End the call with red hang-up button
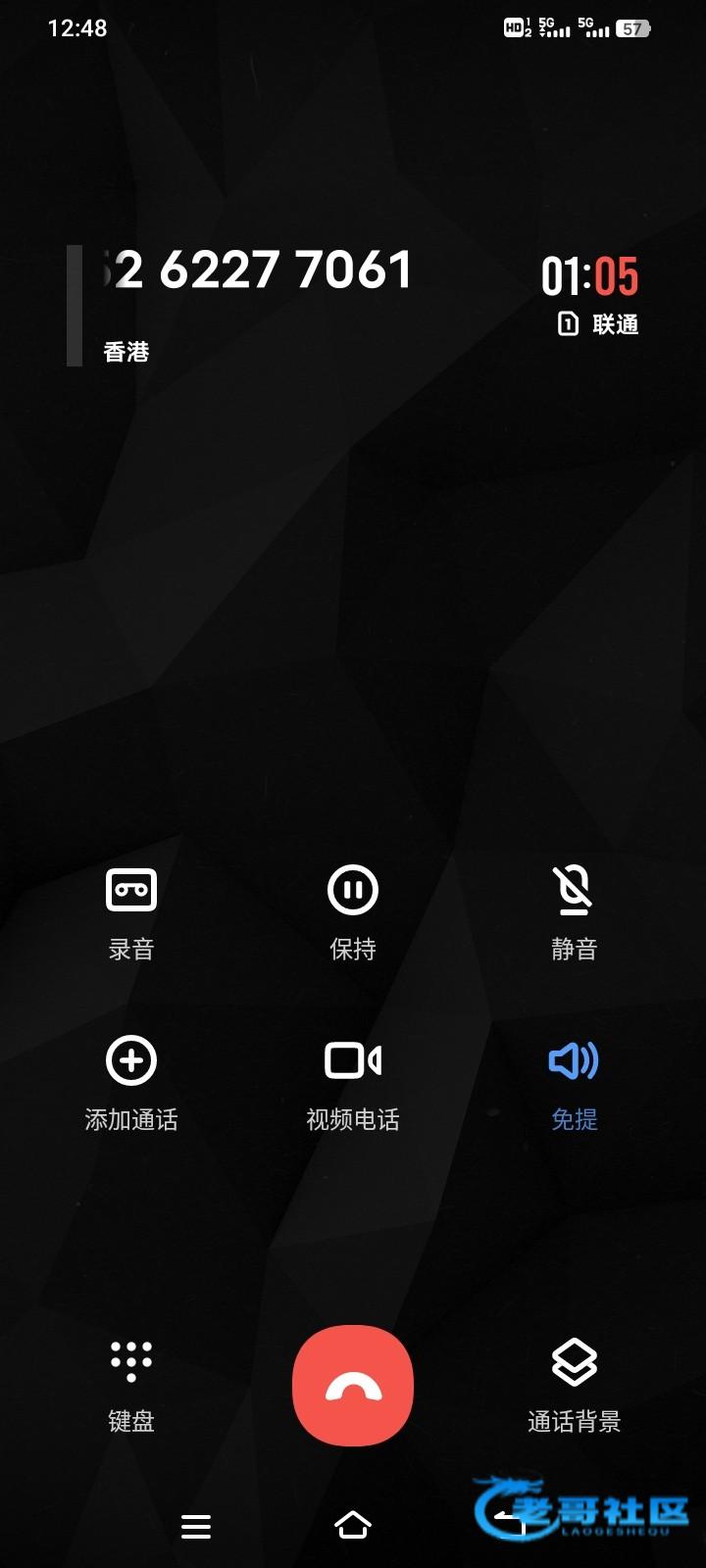The width and height of the screenshot is (706, 1568). click(353, 1386)
